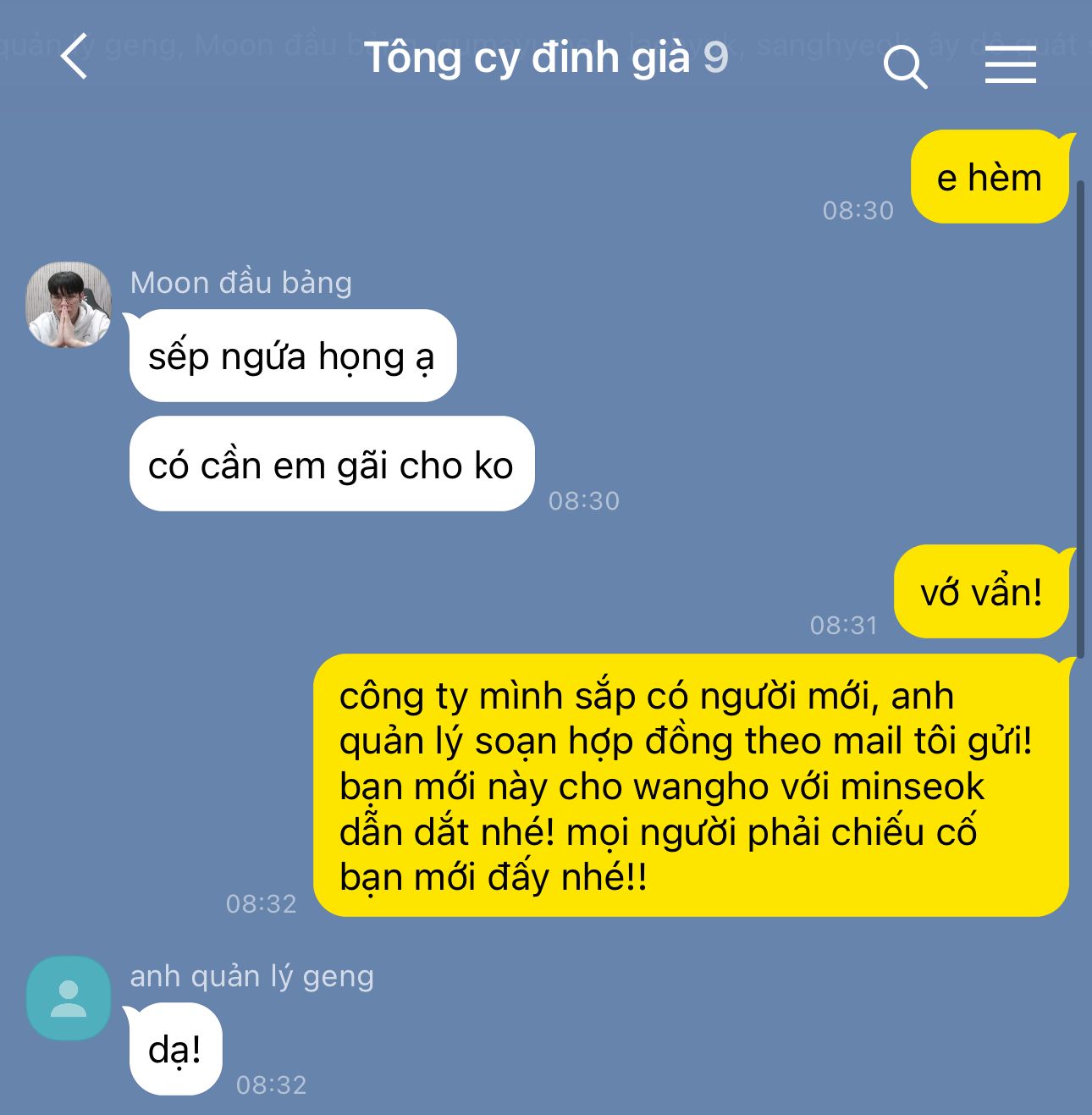Image resolution: width=1092 pixels, height=1115 pixels.
Task: Open Moon đầu bảng's profile picture
Action: (69, 304)
